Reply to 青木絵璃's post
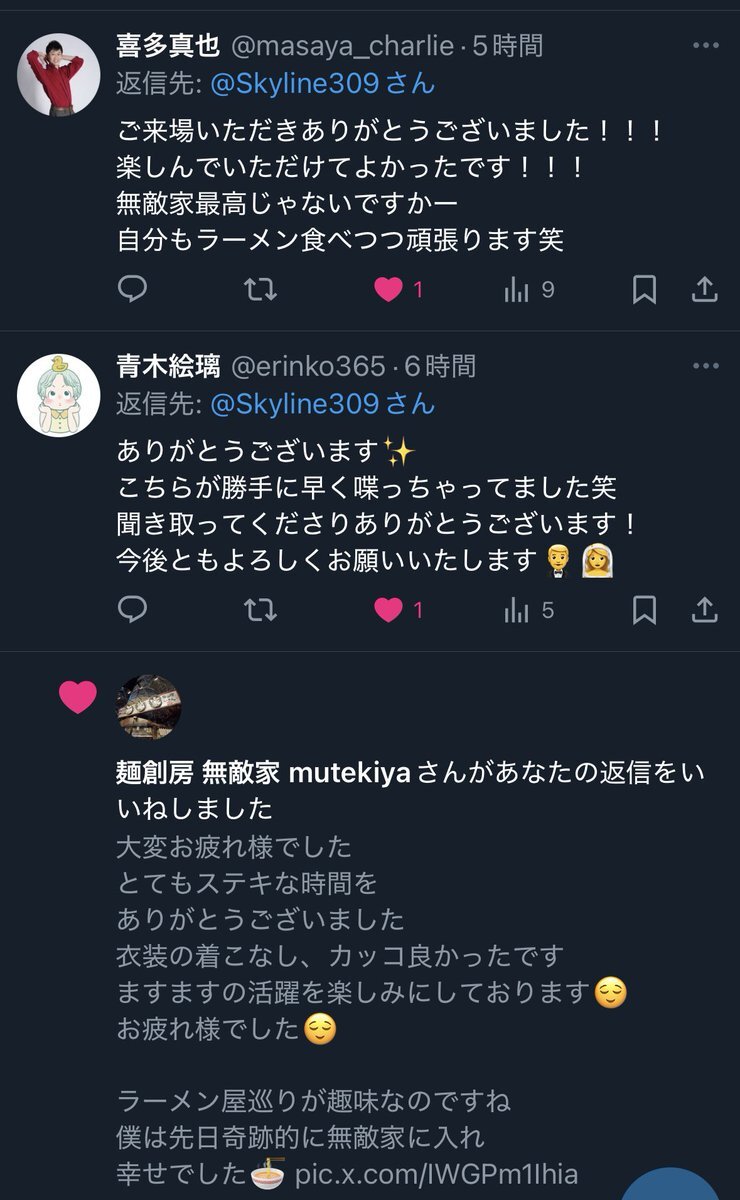 tap(133, 610)
